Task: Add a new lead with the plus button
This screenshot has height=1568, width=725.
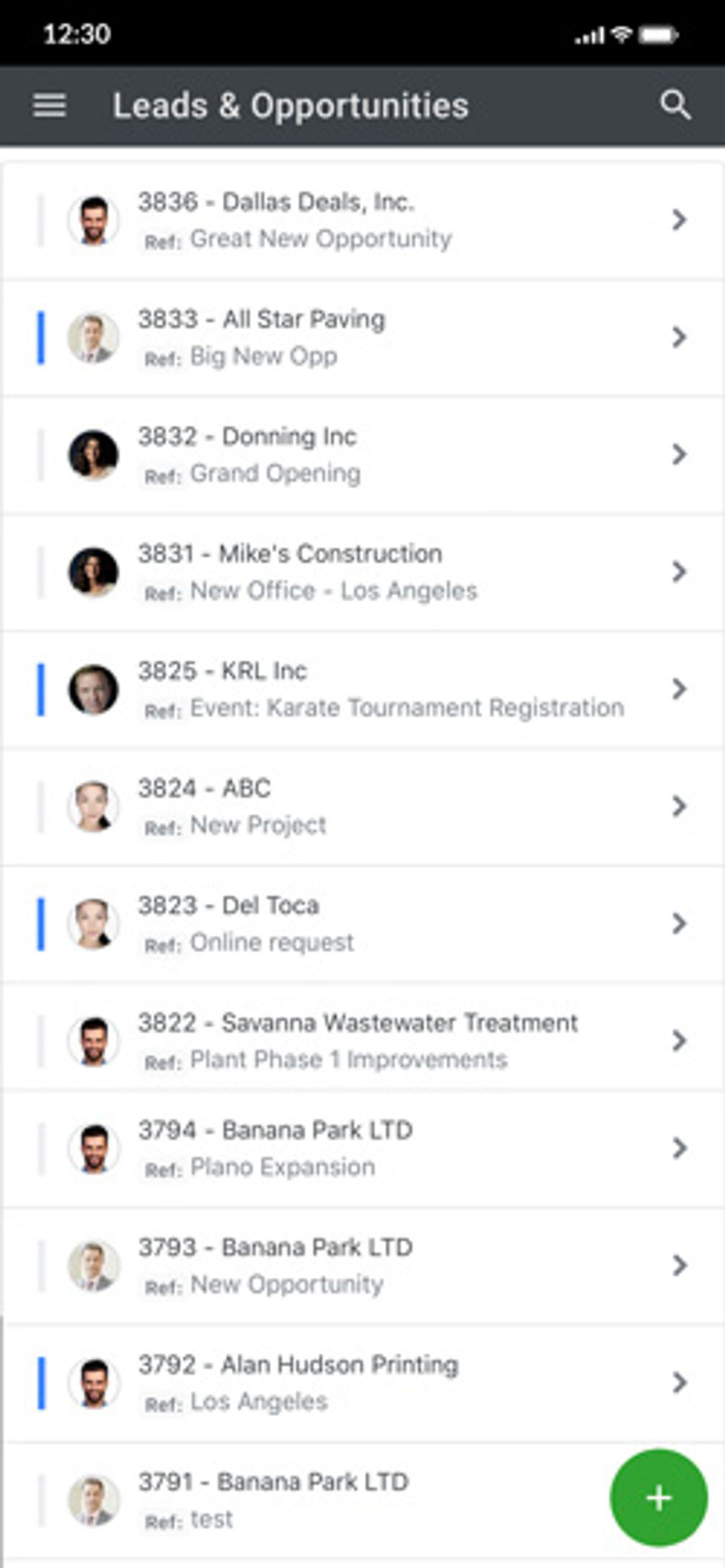Action: pyautogui.click(x=659, y=1498)
